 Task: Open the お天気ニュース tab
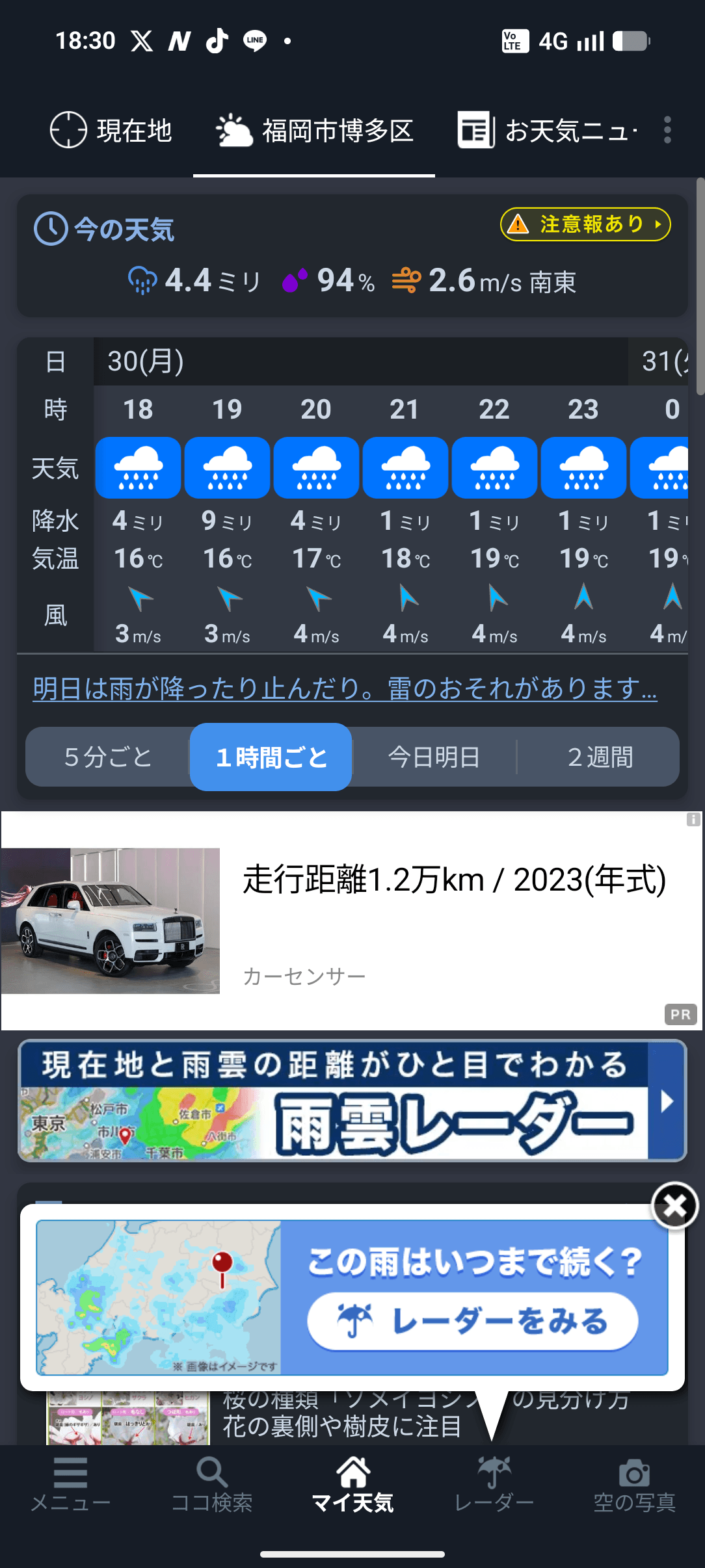pyautogui.click(x=548, y=131)
